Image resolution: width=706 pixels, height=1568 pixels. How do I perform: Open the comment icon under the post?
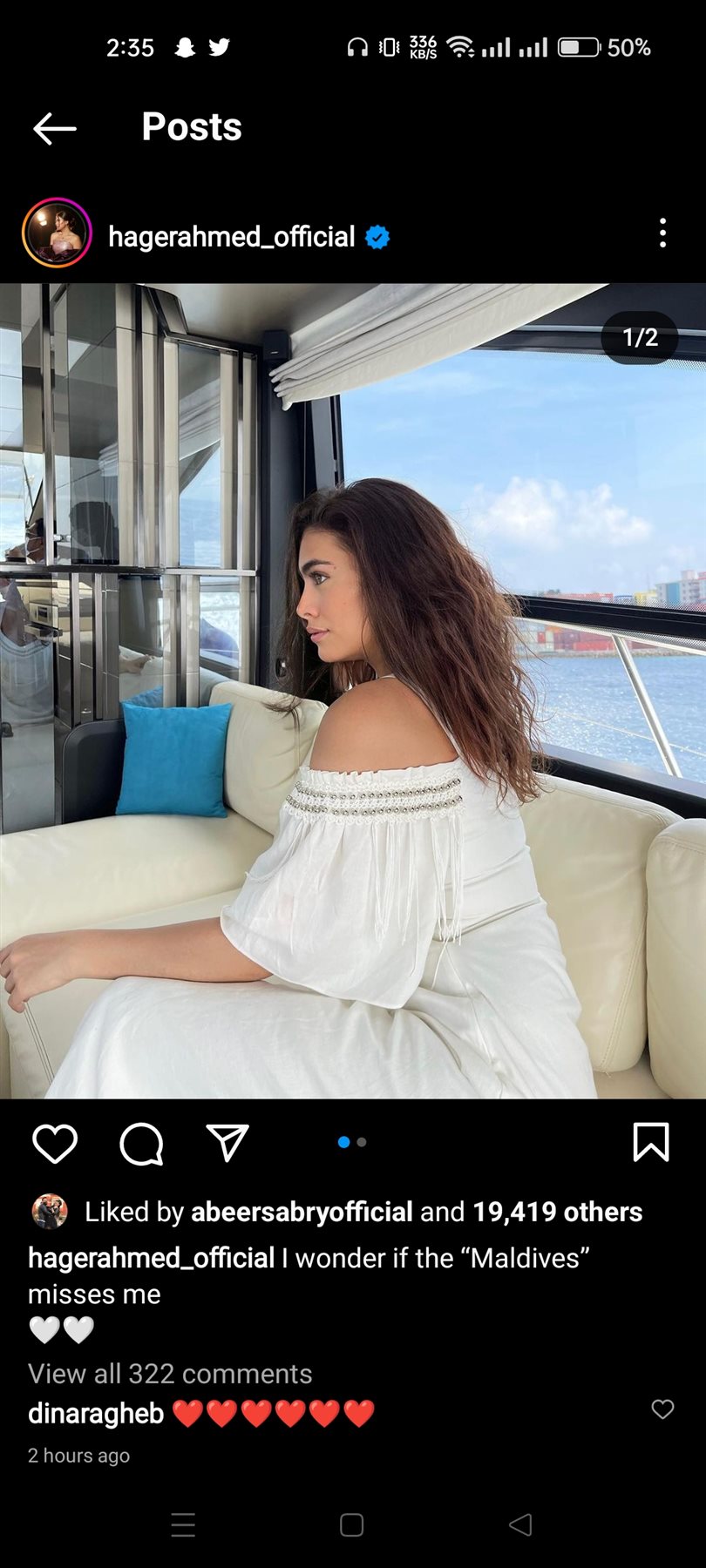click(x=141, y=1143)
